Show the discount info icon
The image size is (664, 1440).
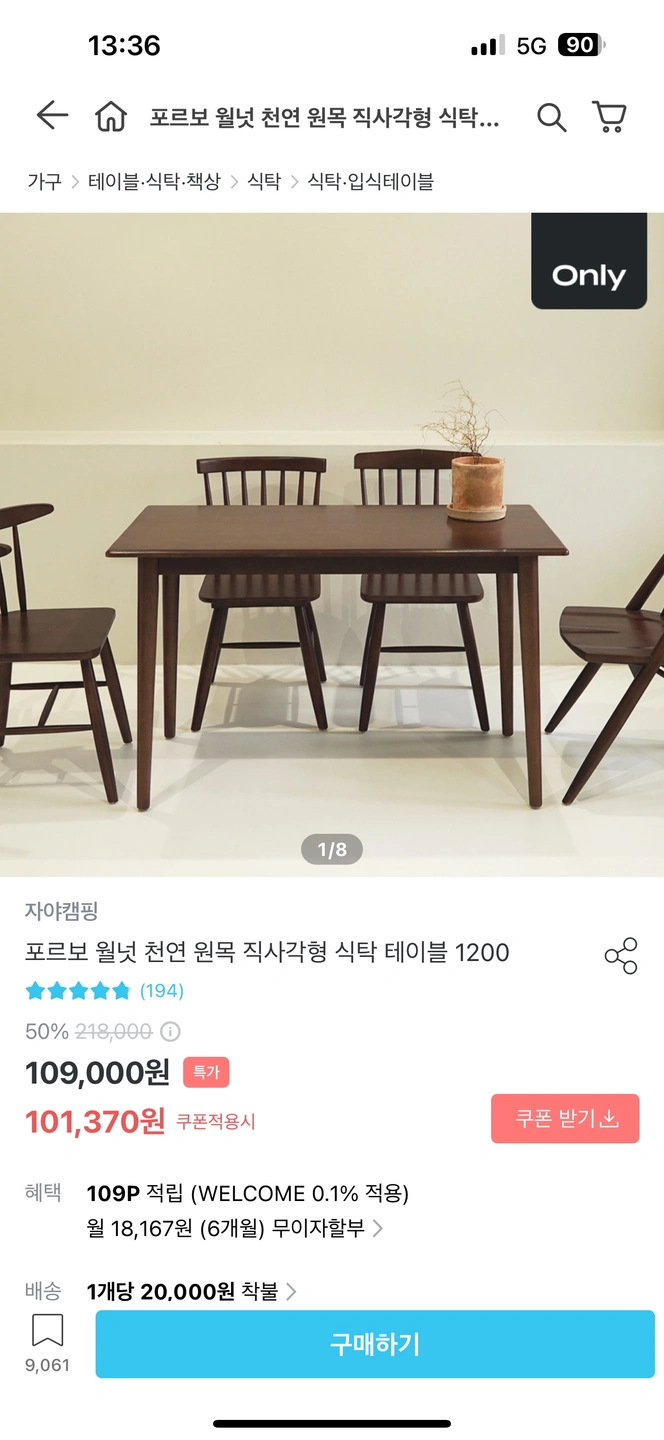(171, 1032)
